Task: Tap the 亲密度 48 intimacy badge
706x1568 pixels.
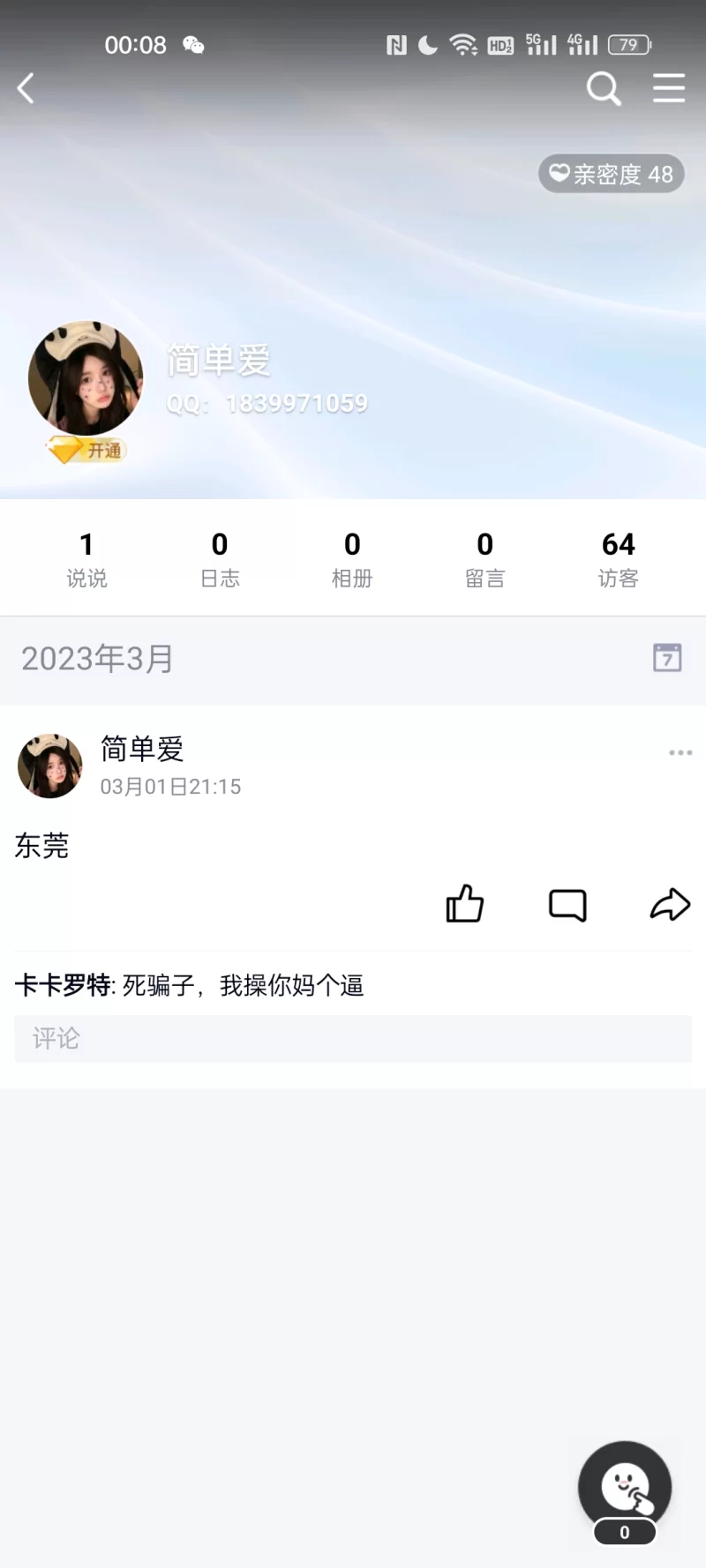Action: (x=611, y=174)
